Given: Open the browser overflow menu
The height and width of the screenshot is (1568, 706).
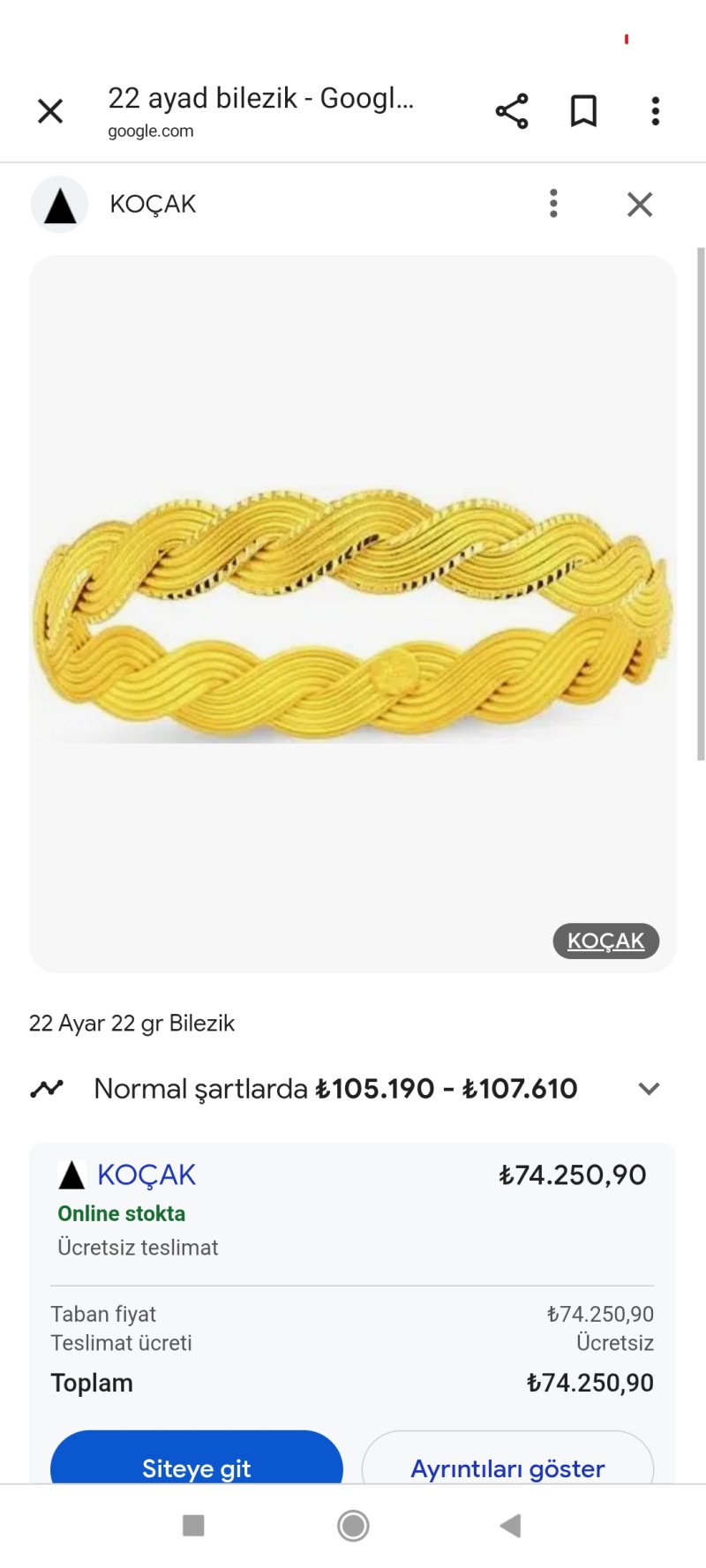Looking at the screenshot, I should click(x=655, y=111).
